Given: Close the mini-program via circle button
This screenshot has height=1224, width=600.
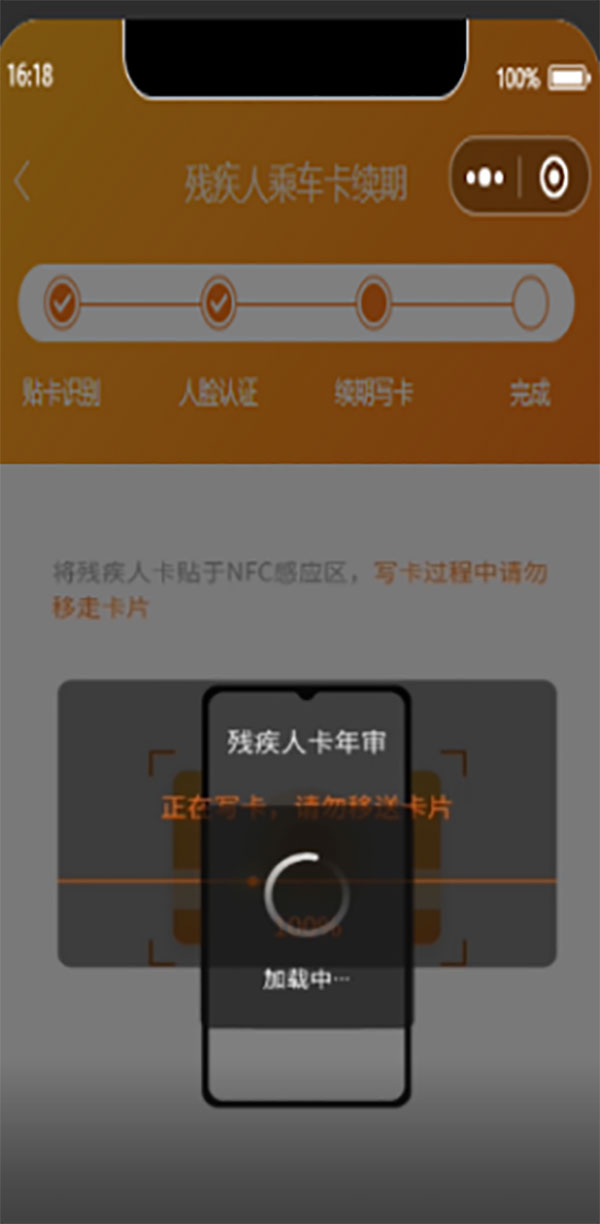Looking at the screenshot, I should [x=552, y=178].
